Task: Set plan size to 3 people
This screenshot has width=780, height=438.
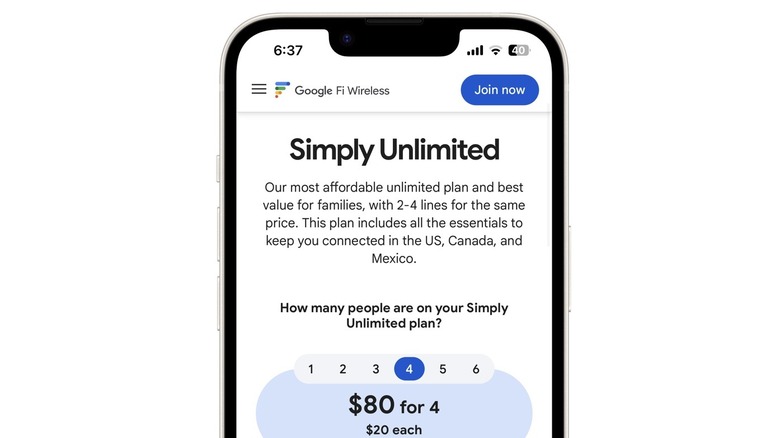Action: coord(376,369)
